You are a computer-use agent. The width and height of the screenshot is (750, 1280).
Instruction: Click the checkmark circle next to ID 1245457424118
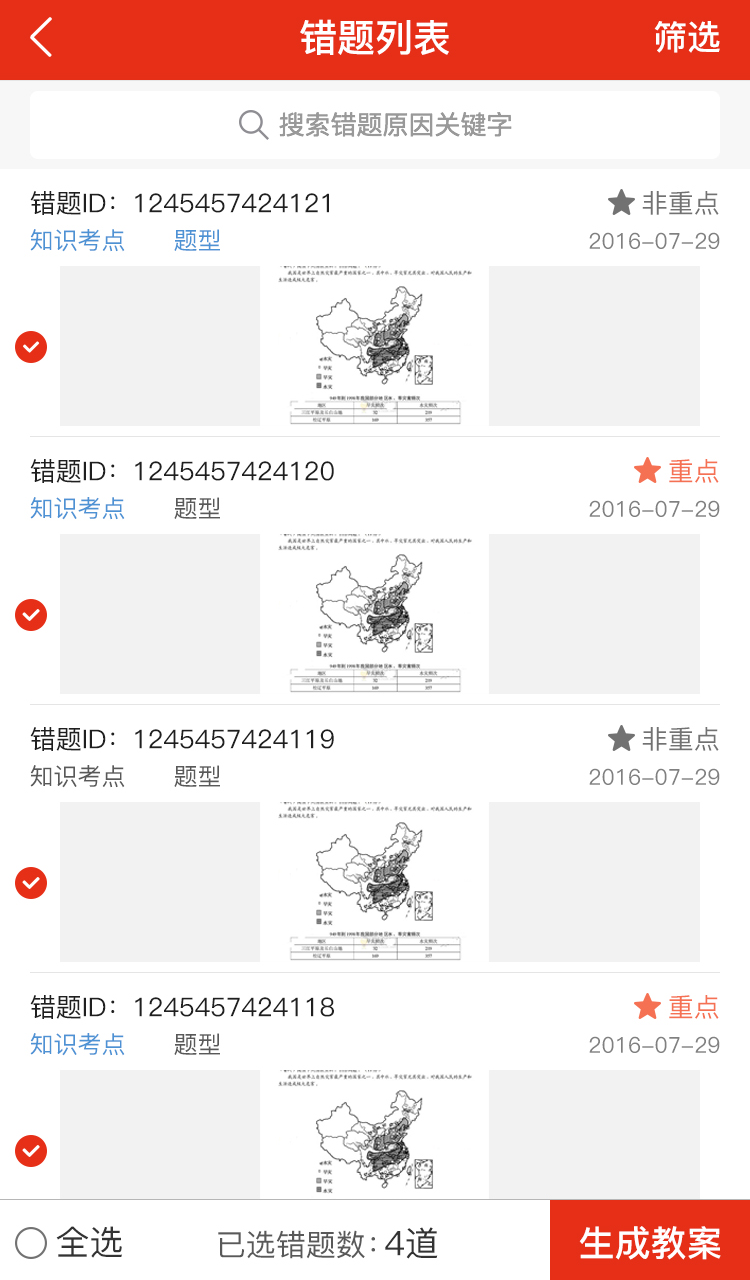(30, 1151)
